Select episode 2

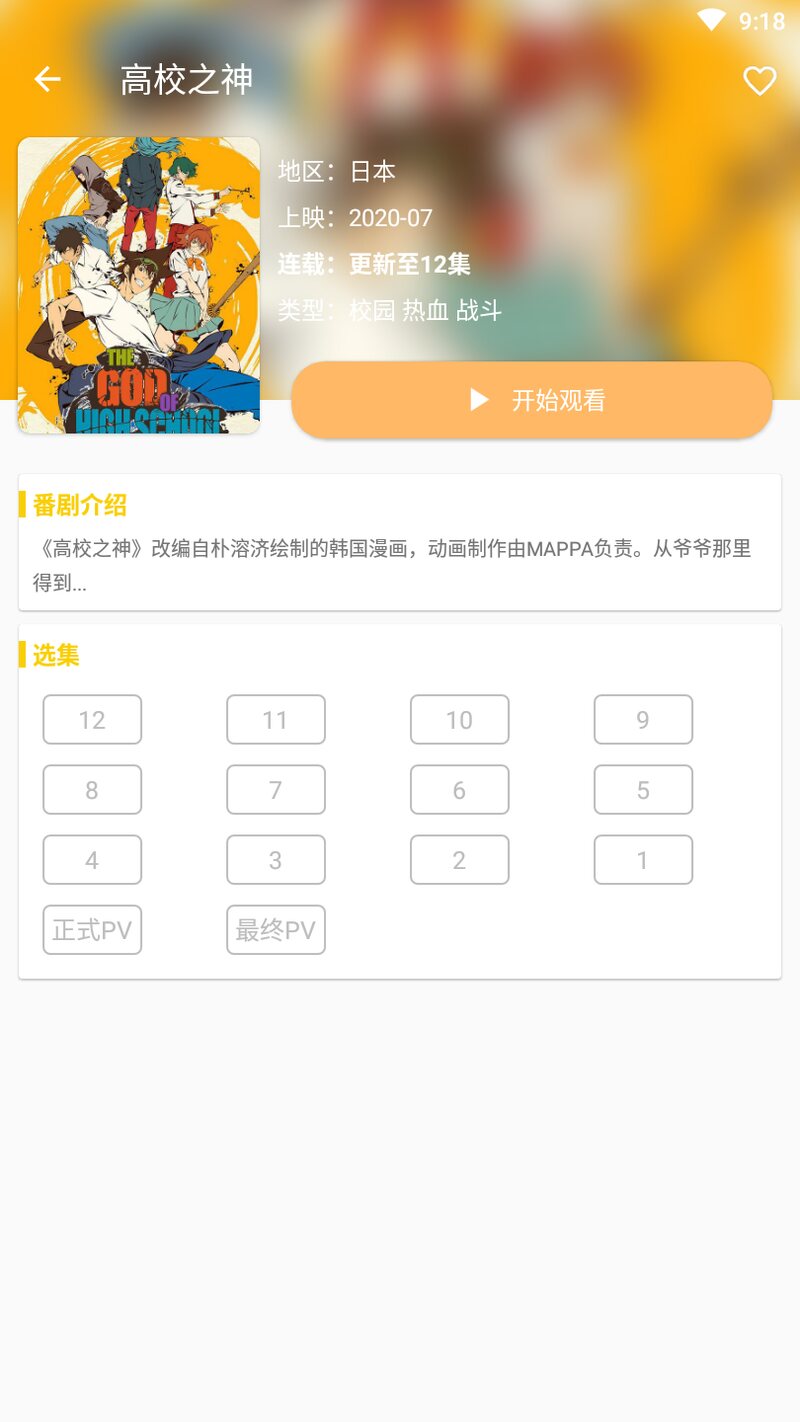(x=459, y=860)
